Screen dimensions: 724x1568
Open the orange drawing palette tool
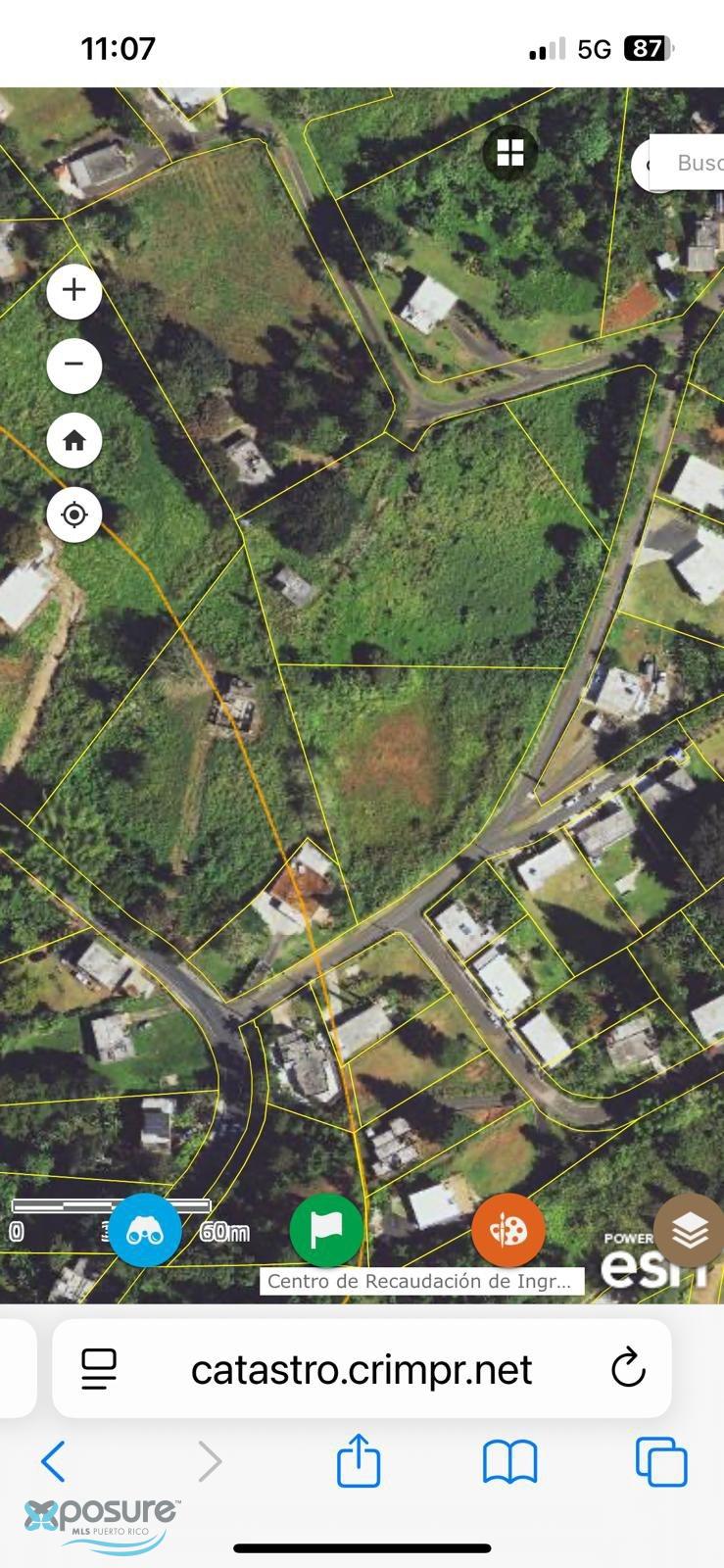[x=507, y=1230]
